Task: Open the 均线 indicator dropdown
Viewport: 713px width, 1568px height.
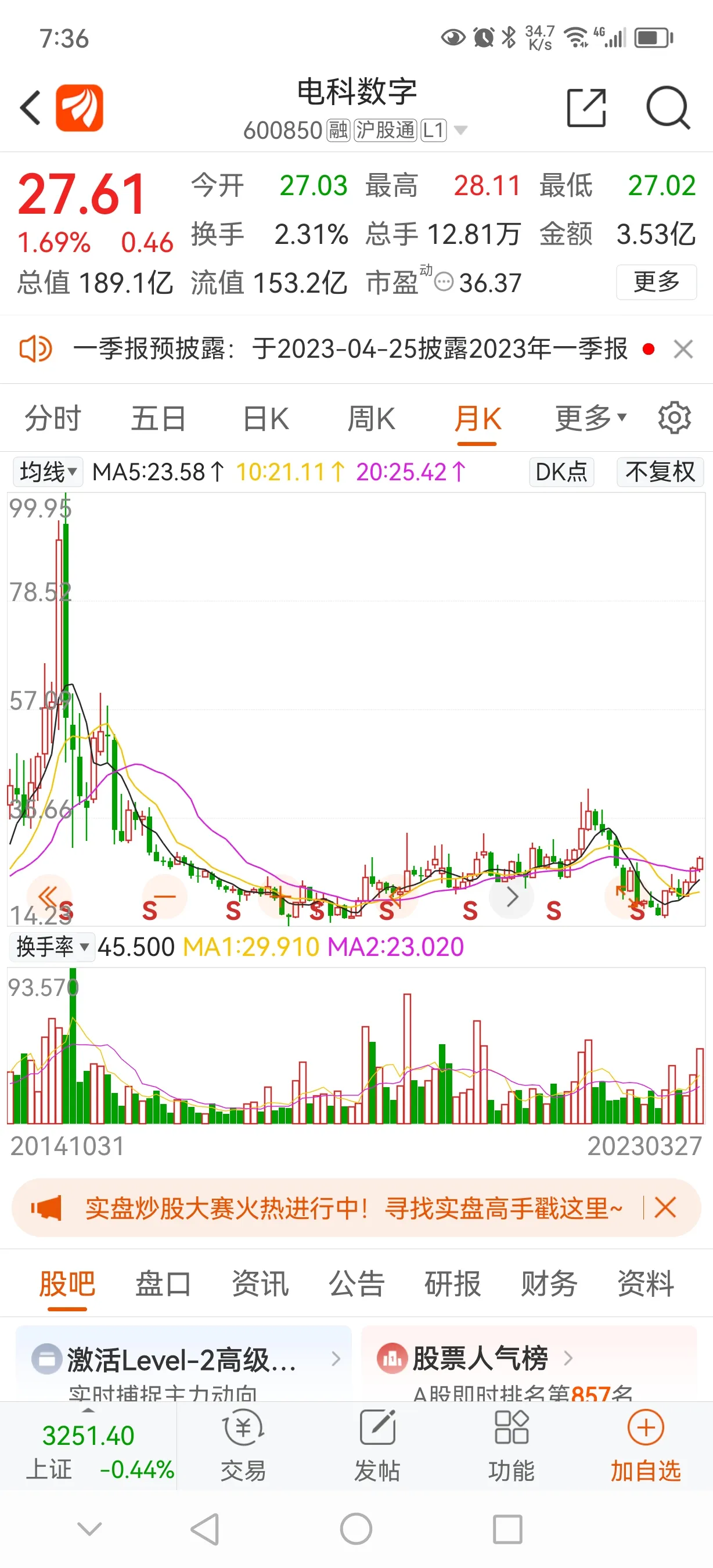Action: tap(48, 472)
